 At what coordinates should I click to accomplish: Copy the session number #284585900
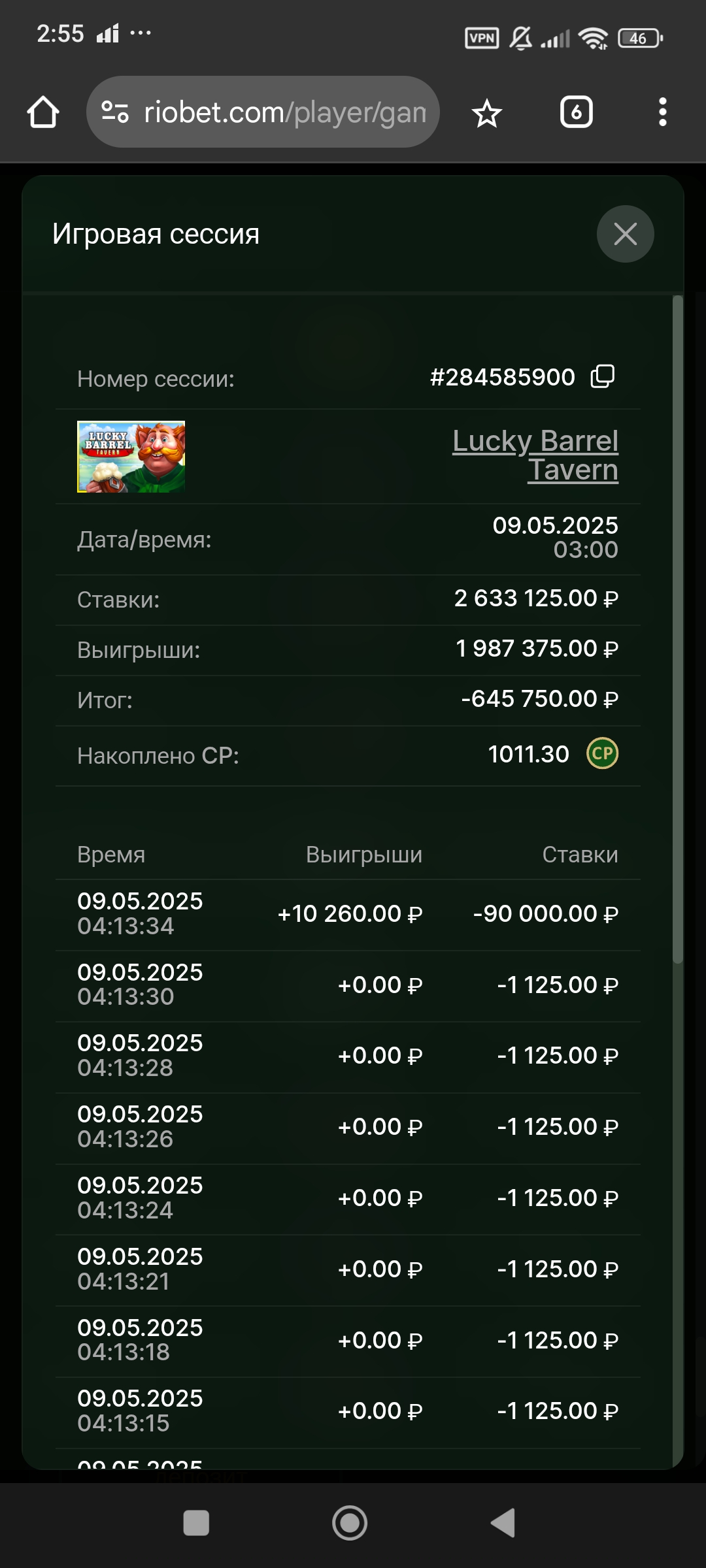click(x=603, y=376)
